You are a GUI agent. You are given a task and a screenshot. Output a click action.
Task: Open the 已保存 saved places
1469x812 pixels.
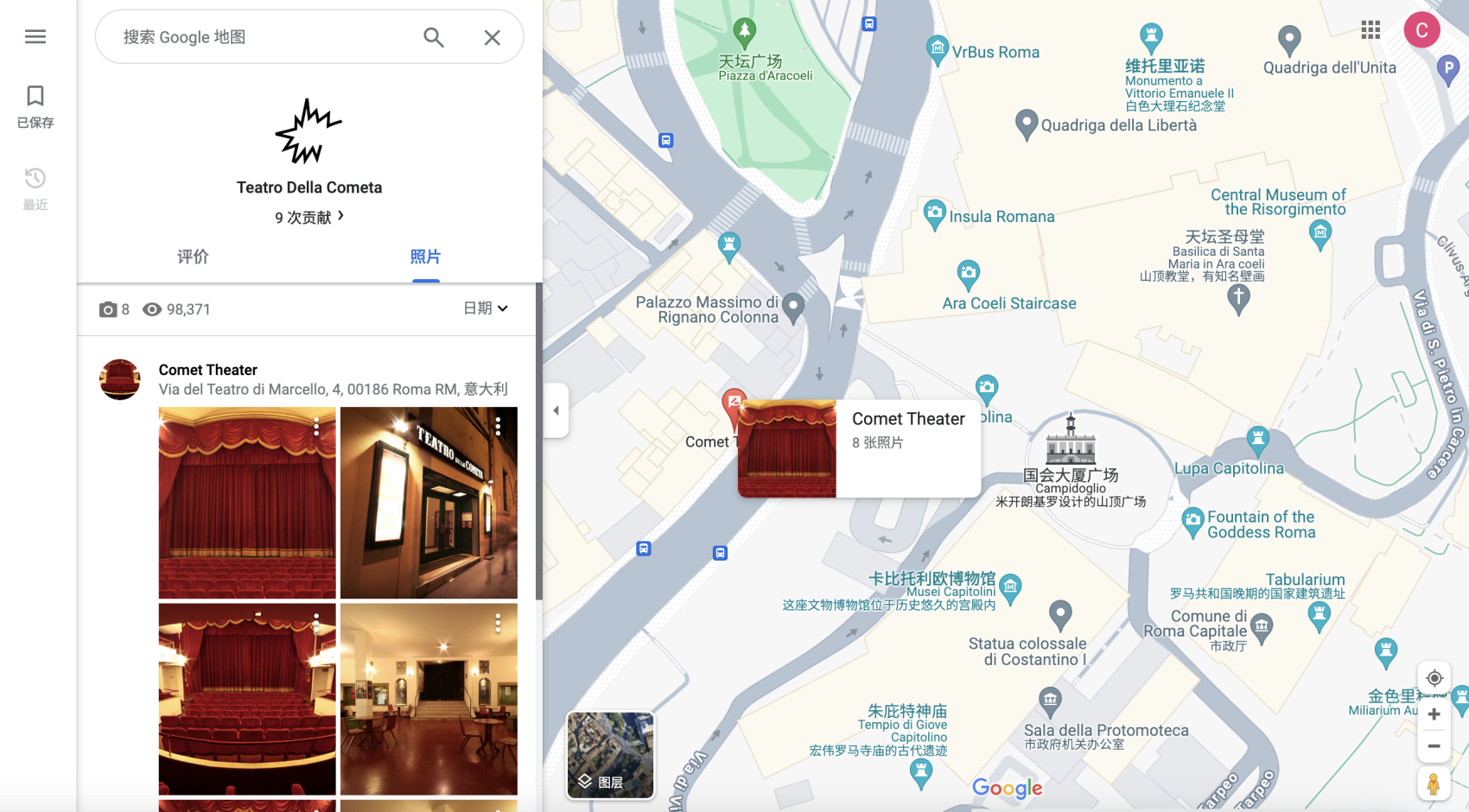point(35,105)
